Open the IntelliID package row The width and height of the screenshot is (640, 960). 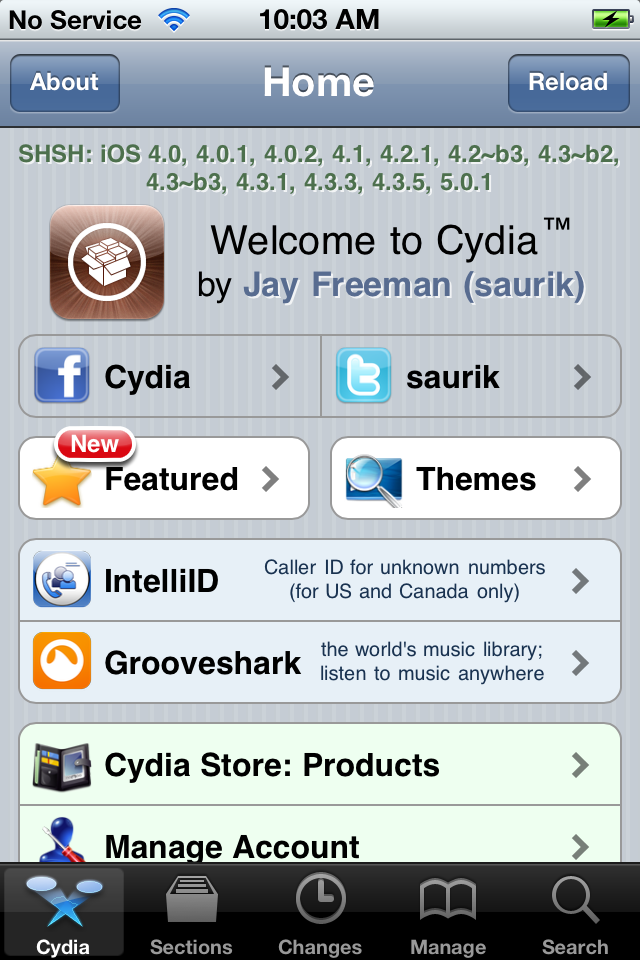[x=320, y=580]
